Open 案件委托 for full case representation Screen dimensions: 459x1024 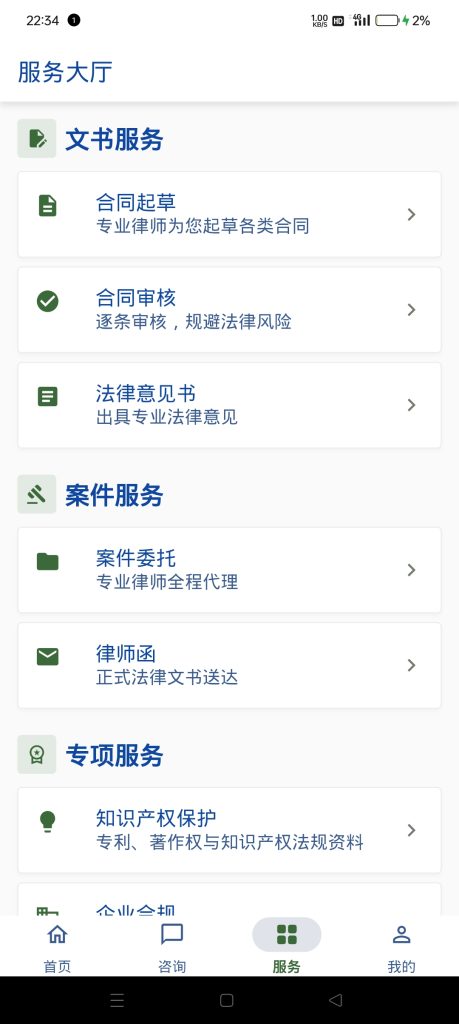(229, 570)
